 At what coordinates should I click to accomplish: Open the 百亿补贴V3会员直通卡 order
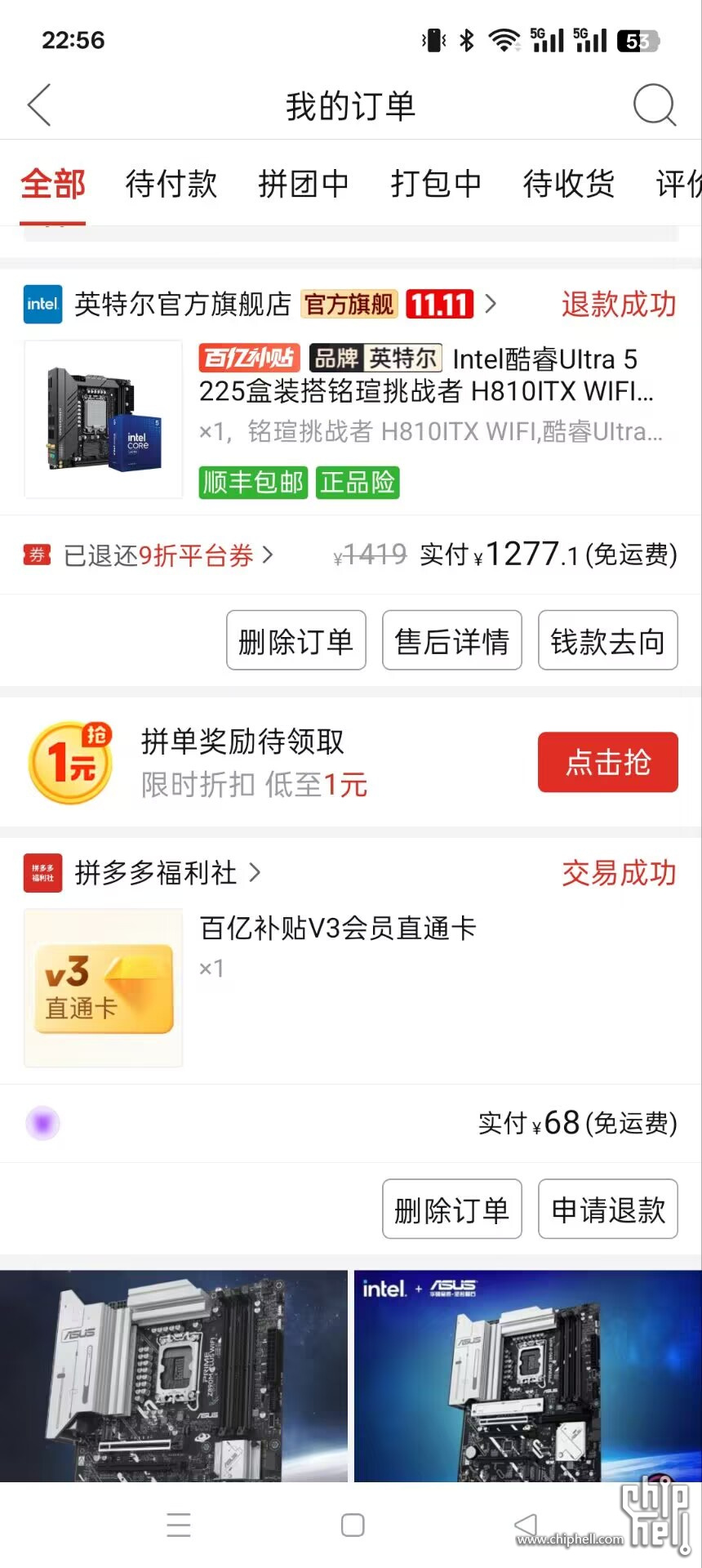[x=338, y=929]
